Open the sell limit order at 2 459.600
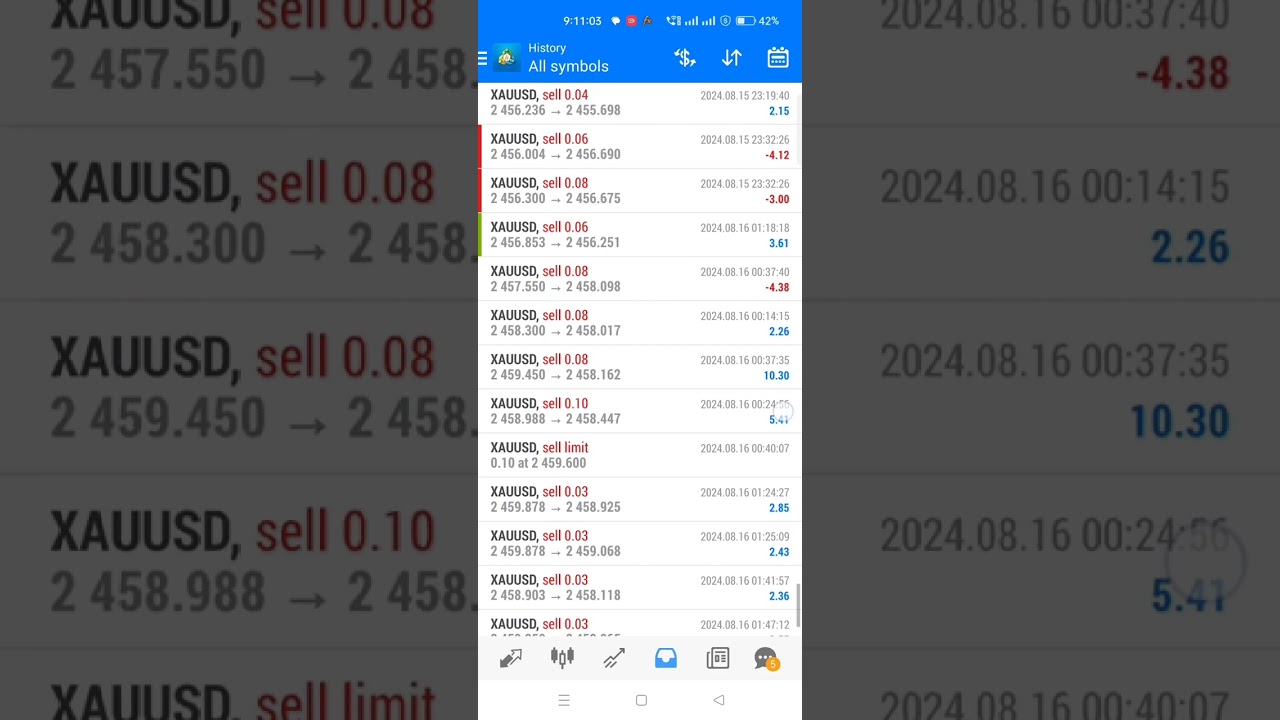 coord(639,455)
